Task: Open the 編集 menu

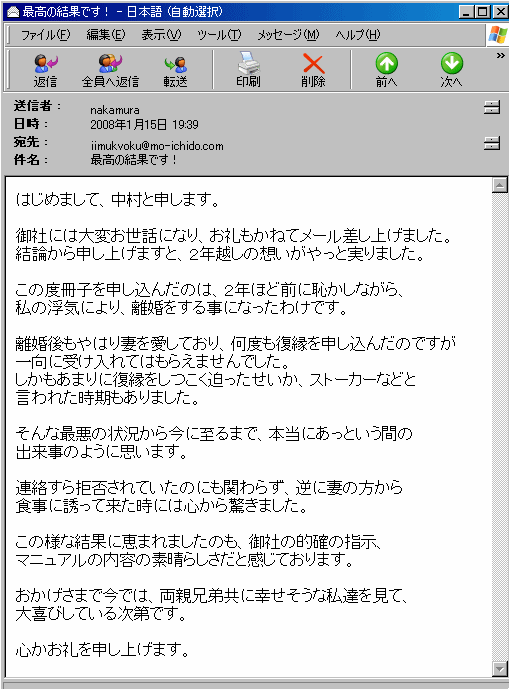Action: [x=105, y=35]
